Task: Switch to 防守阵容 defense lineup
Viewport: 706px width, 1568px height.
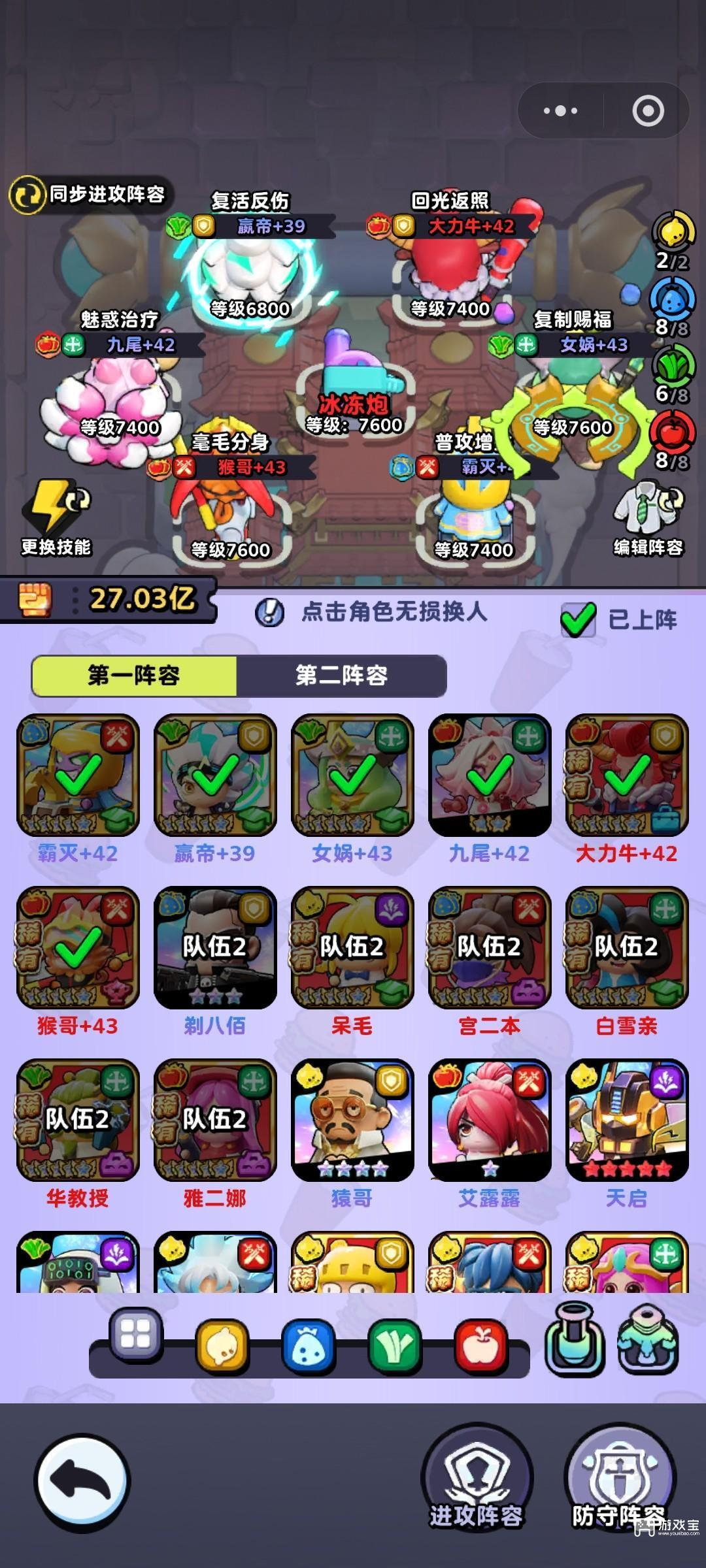Action: tap(619, 1480)
